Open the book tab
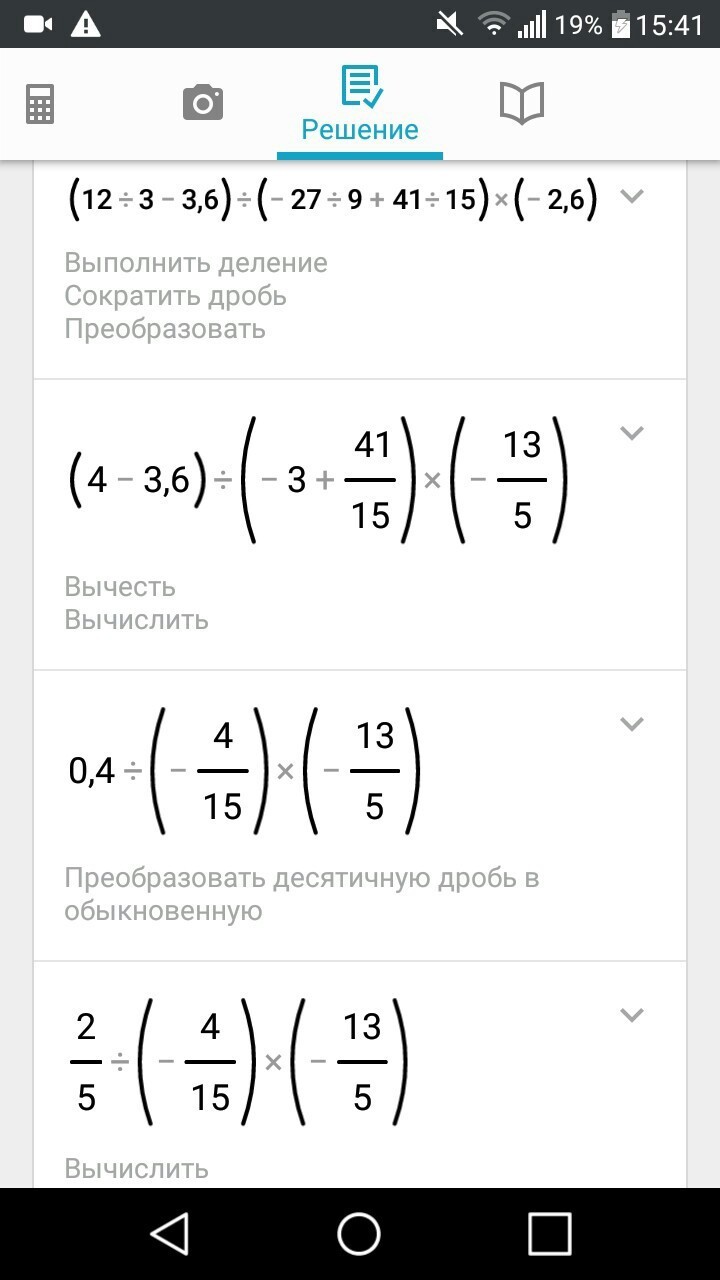The image size is (720, 1280). tap(521, 103)
